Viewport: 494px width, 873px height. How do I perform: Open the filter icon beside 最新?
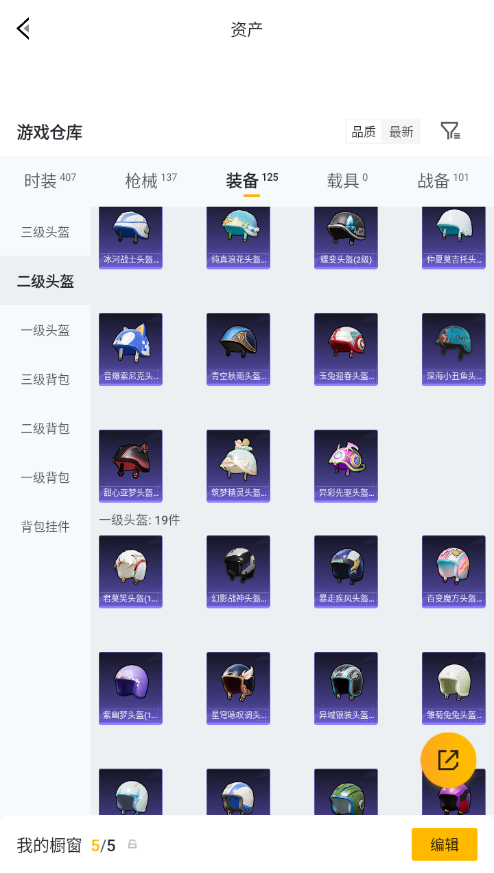coord(449,131)
